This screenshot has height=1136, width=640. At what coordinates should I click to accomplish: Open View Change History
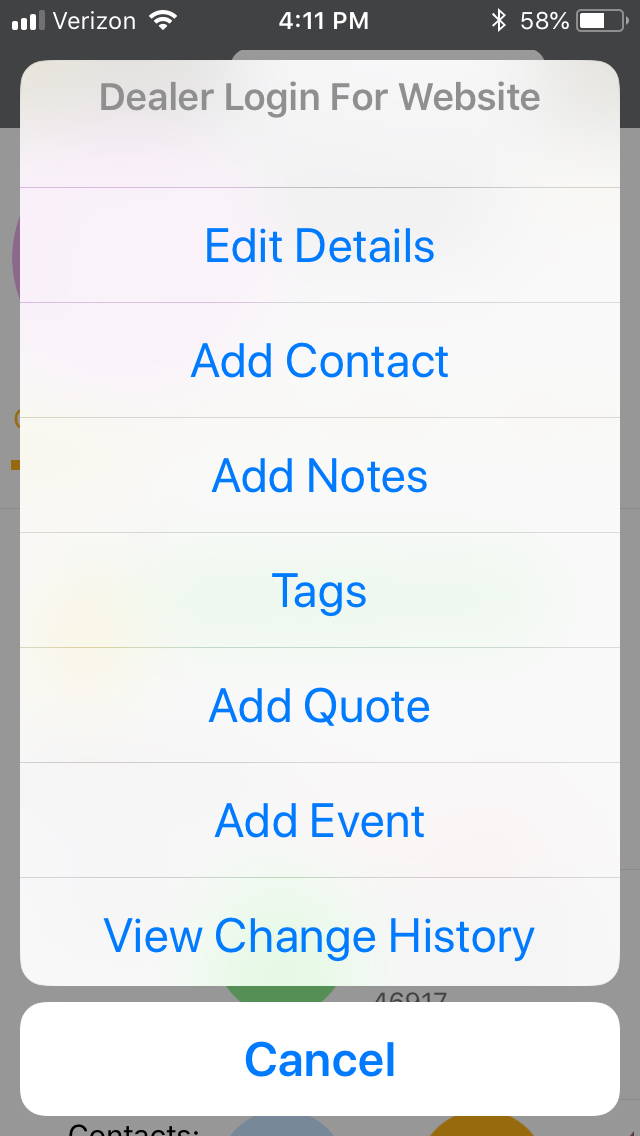[x=320, y=935]
